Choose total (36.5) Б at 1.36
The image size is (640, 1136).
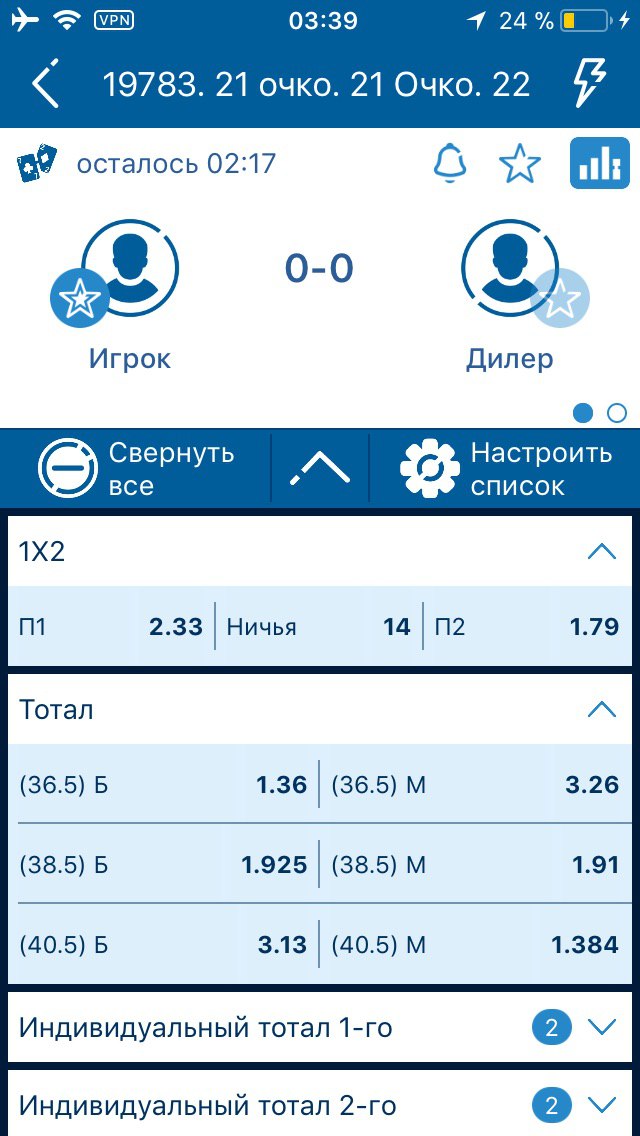(x=163, y=785)
